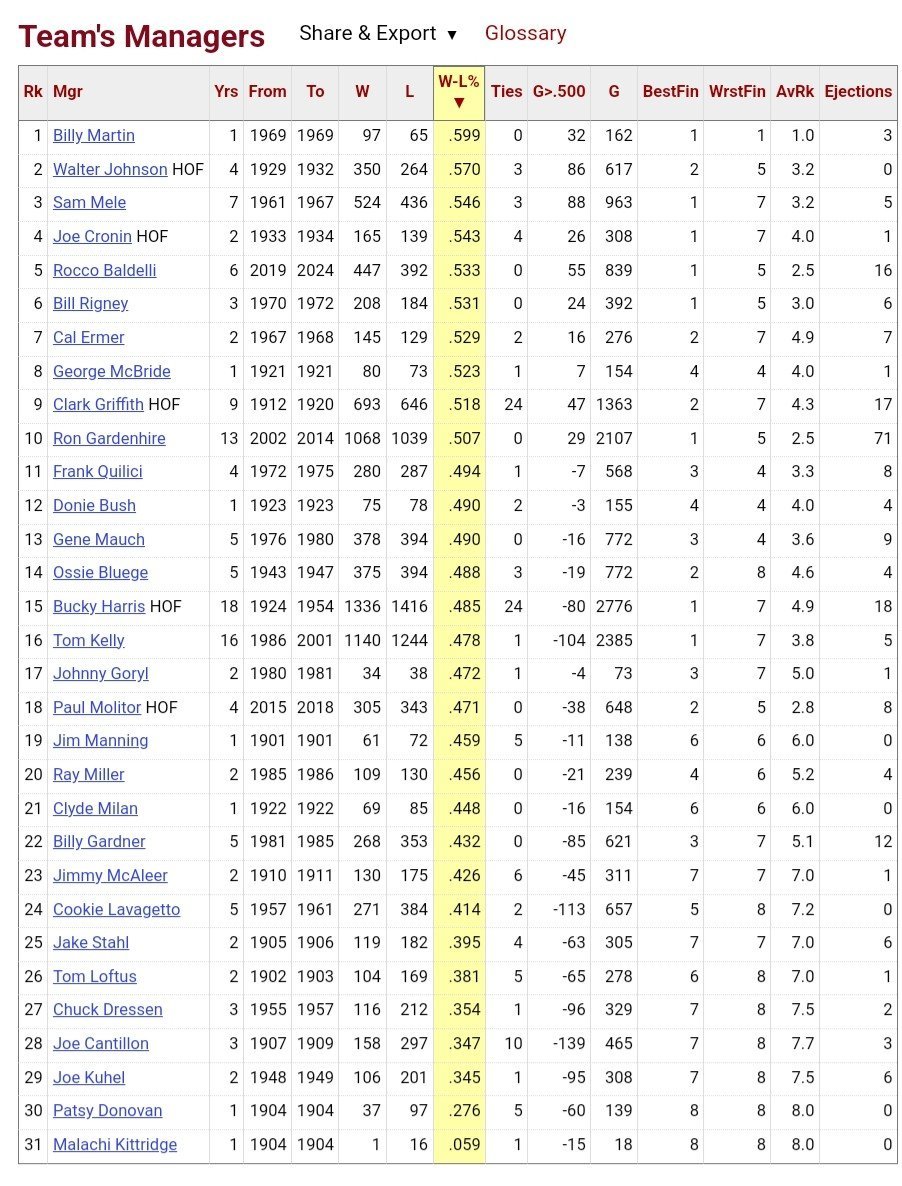Sort table by Ejections column
Viewport: 902px width, 1186px height.
857,92
